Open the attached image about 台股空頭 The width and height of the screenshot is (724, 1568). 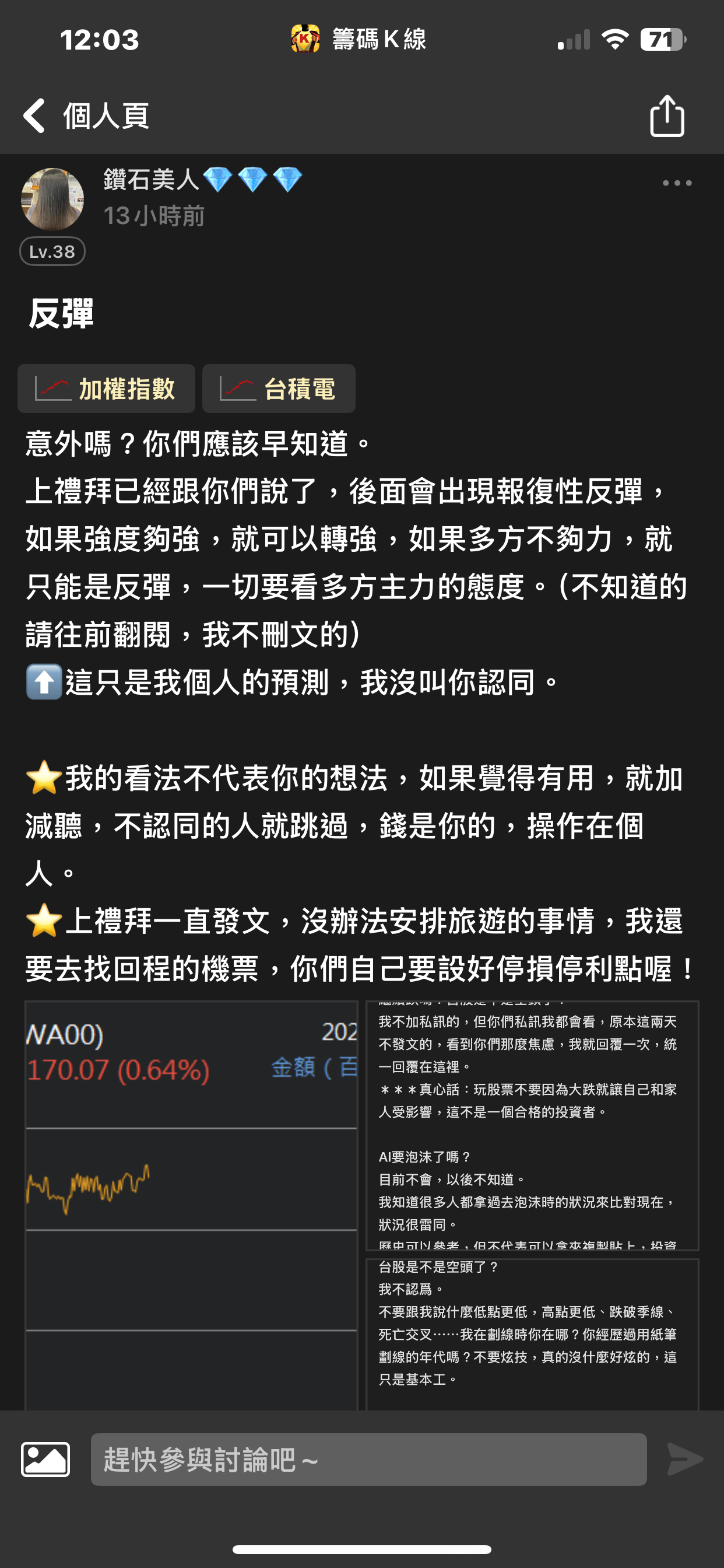coord(532,1333)
